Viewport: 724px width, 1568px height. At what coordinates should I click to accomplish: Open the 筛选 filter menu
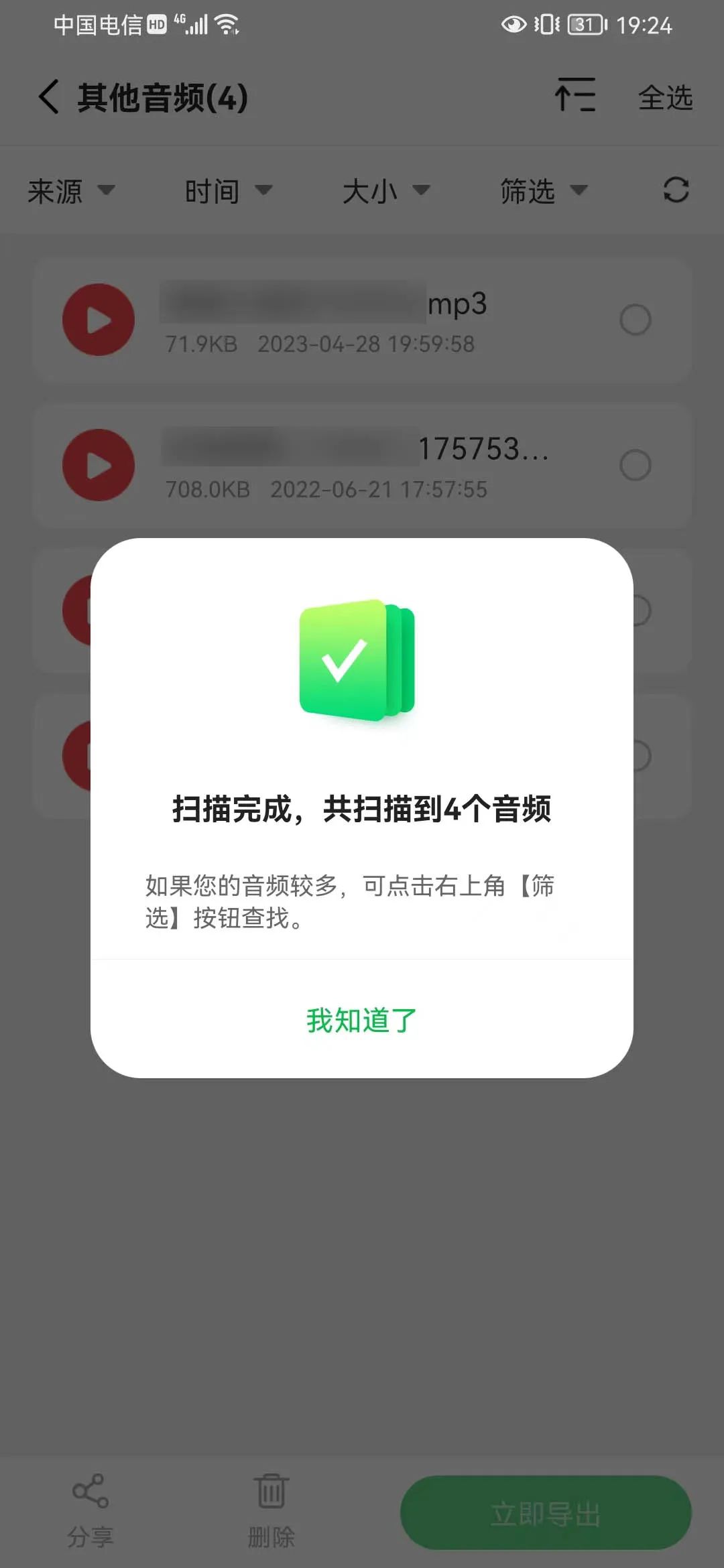click(544, 192)
